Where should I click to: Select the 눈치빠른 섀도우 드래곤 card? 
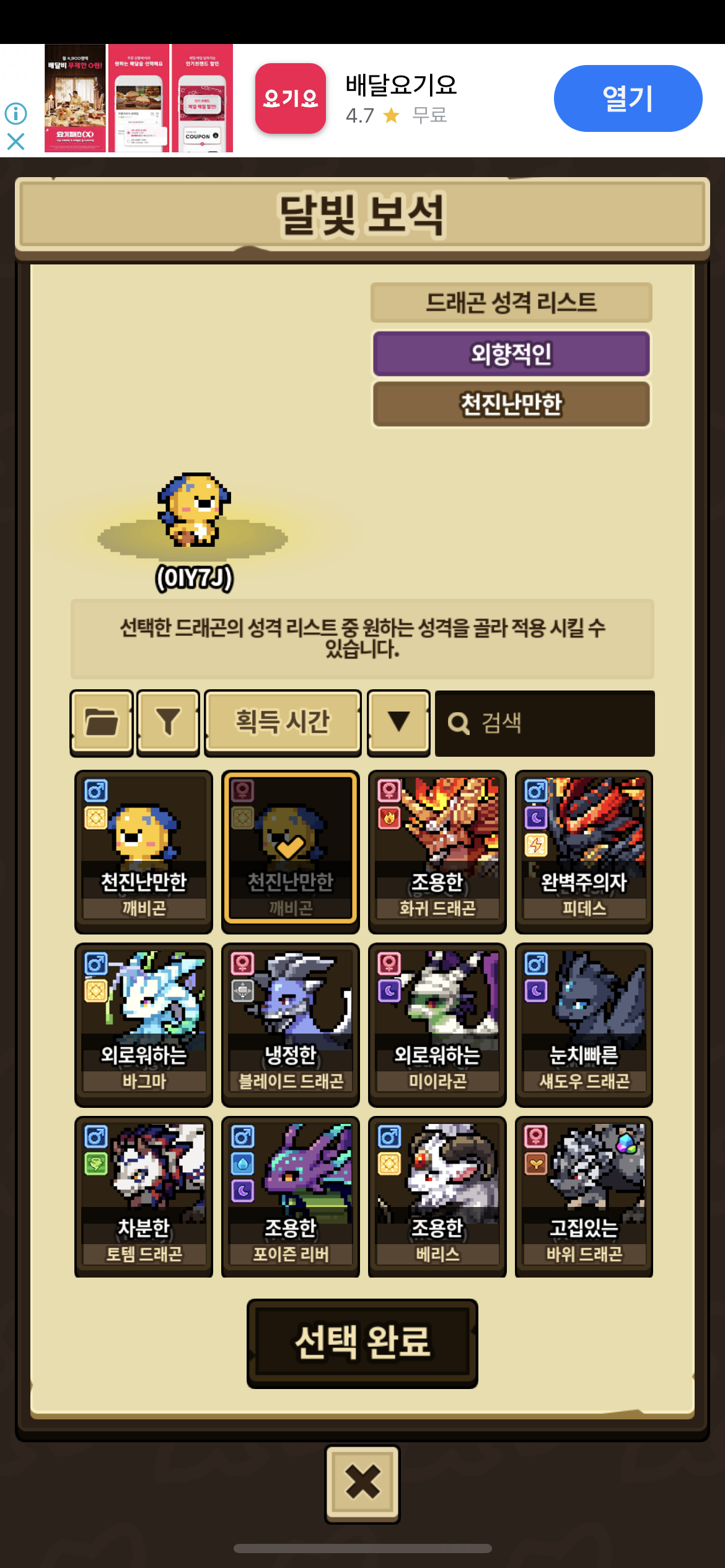(584, 1024)
